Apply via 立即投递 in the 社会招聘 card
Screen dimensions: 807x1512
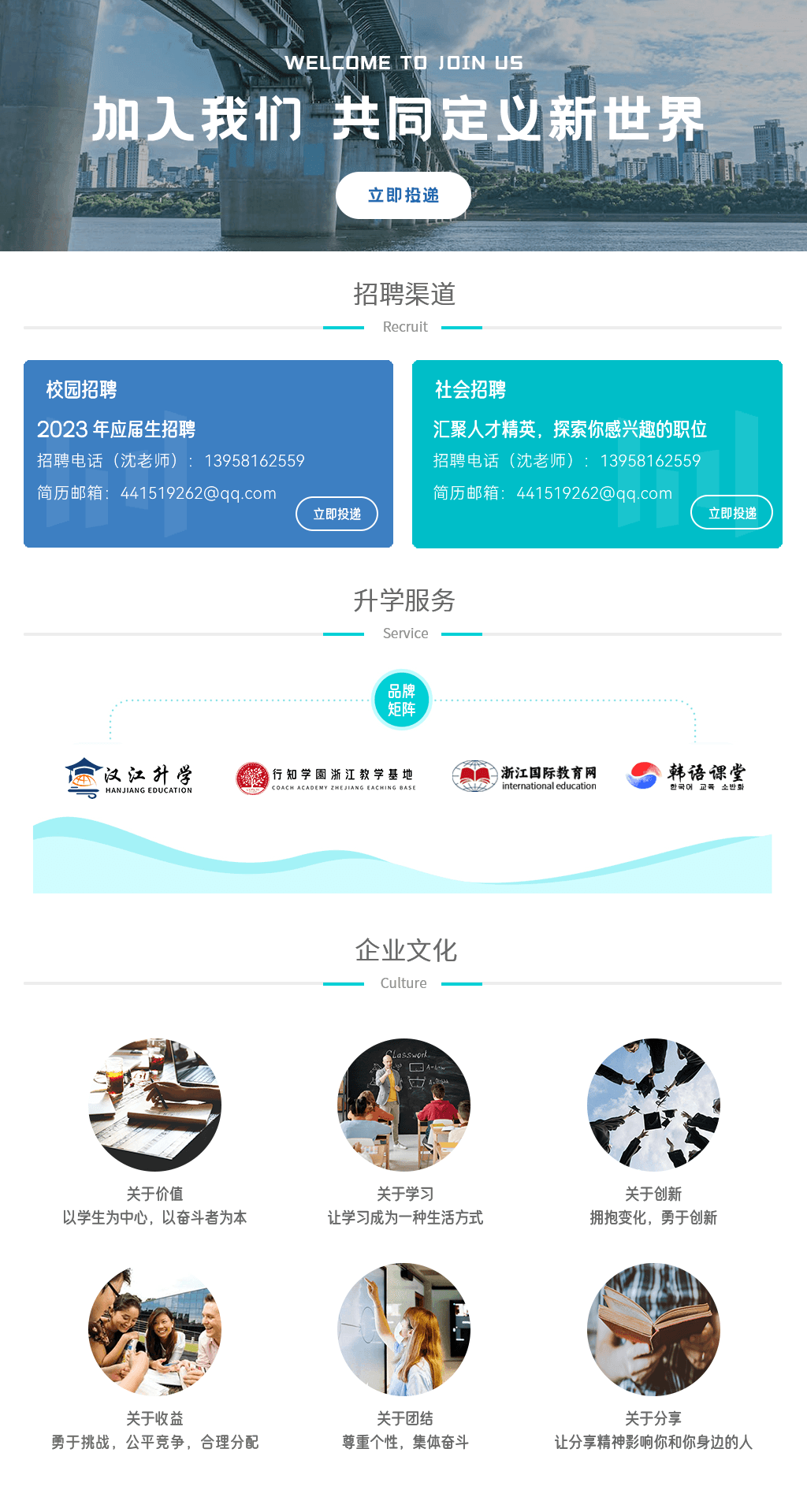(731, 513)
